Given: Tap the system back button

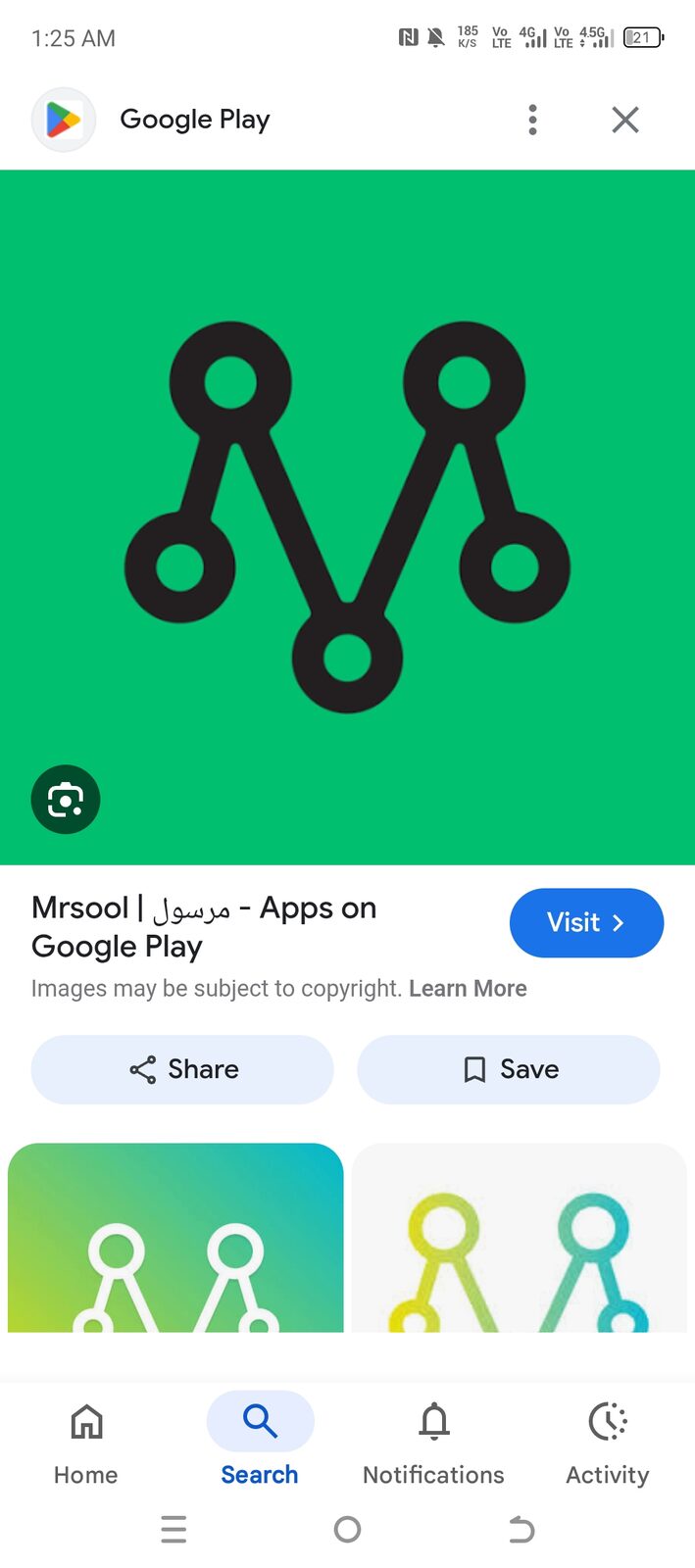Looking at the screenshot, I should click(521, 1529).
